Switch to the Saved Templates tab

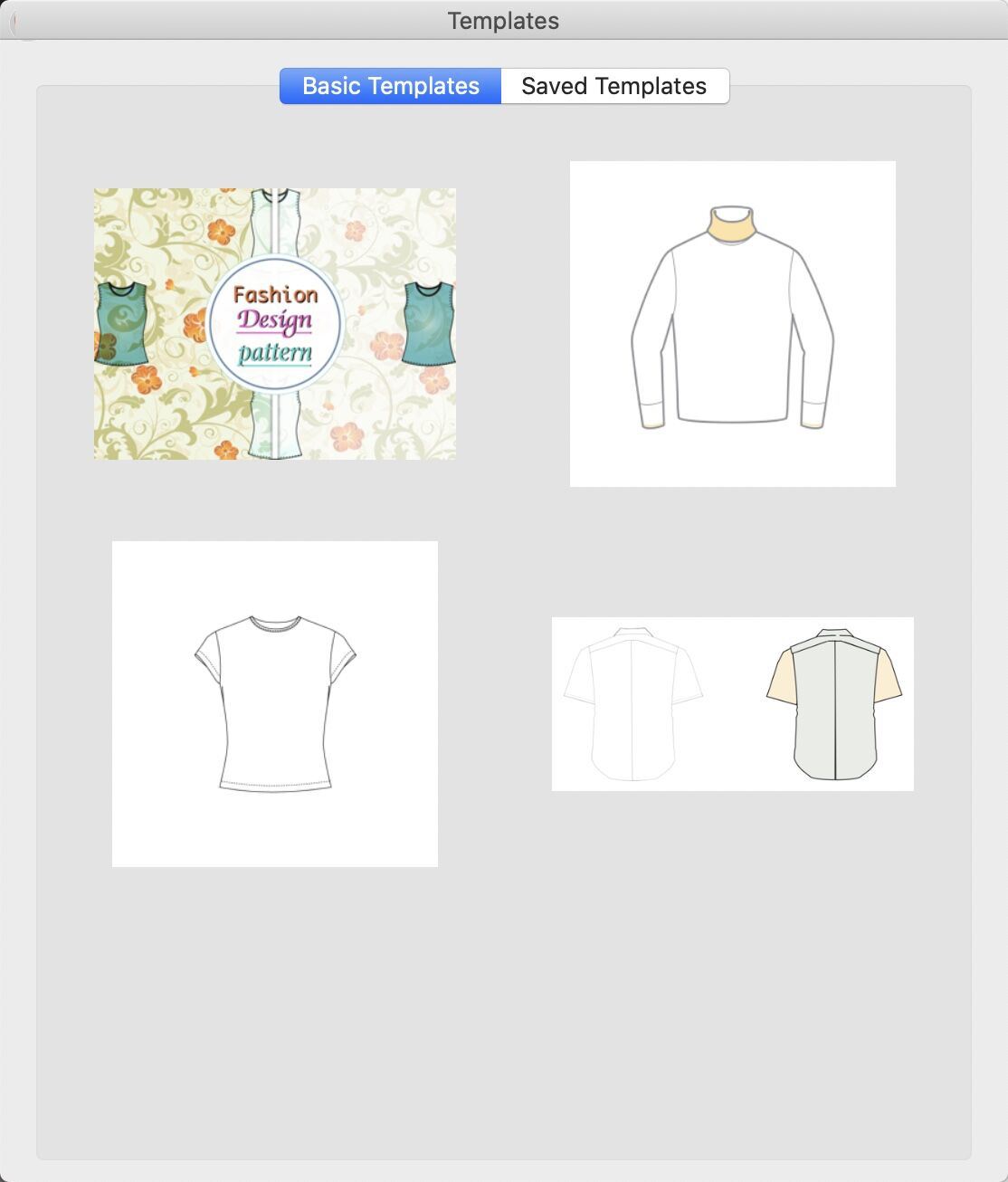tap(614, 86)
